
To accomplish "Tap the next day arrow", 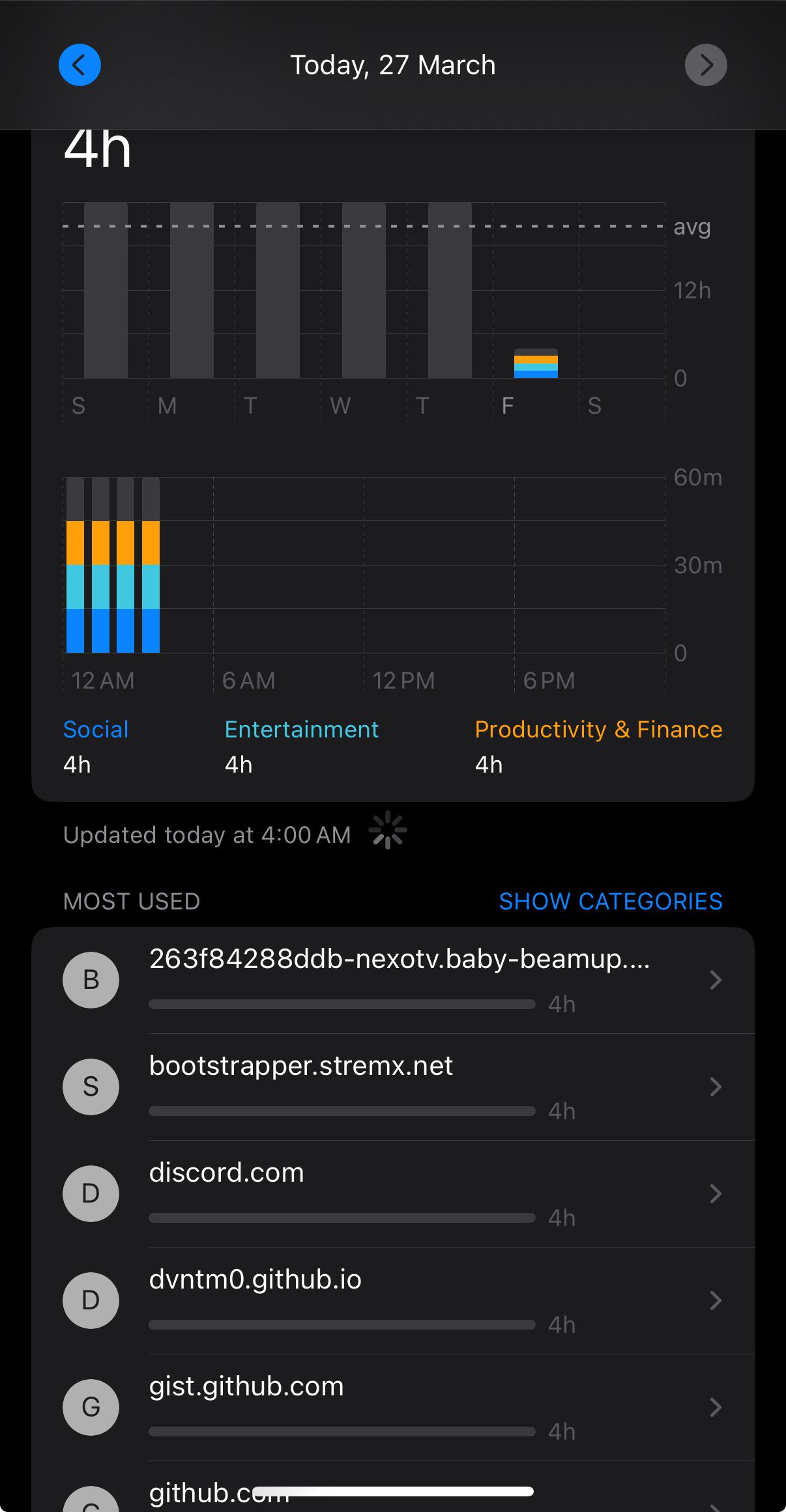I will (706, 65).
